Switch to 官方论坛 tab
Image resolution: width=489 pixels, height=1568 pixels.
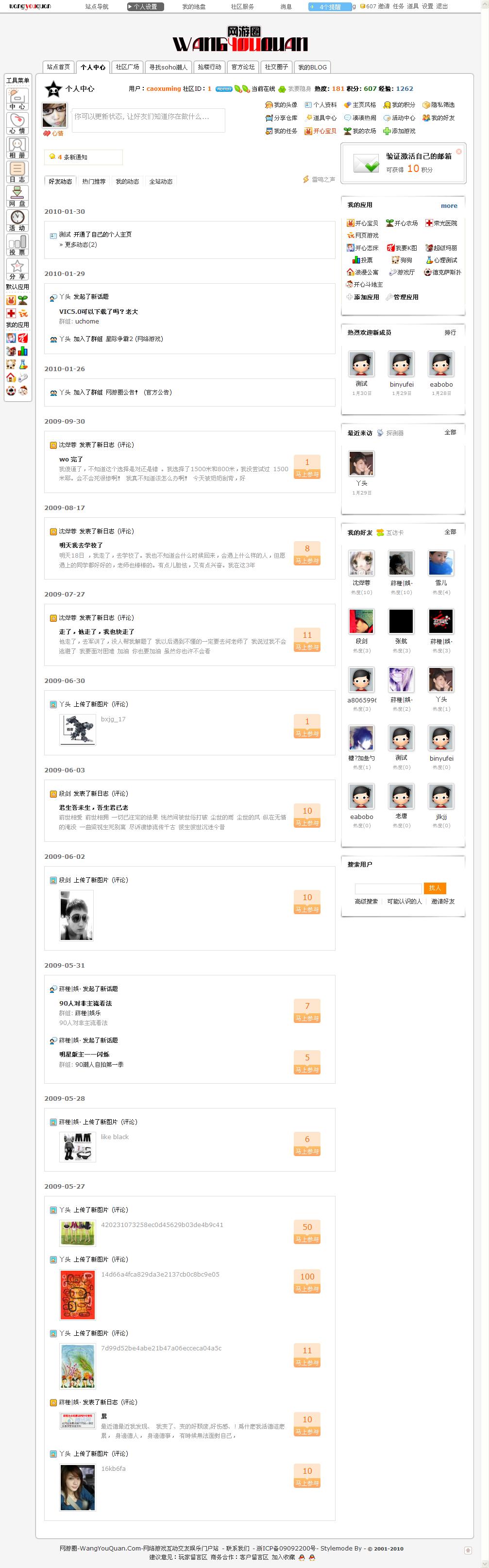click(x=243, y=67)
